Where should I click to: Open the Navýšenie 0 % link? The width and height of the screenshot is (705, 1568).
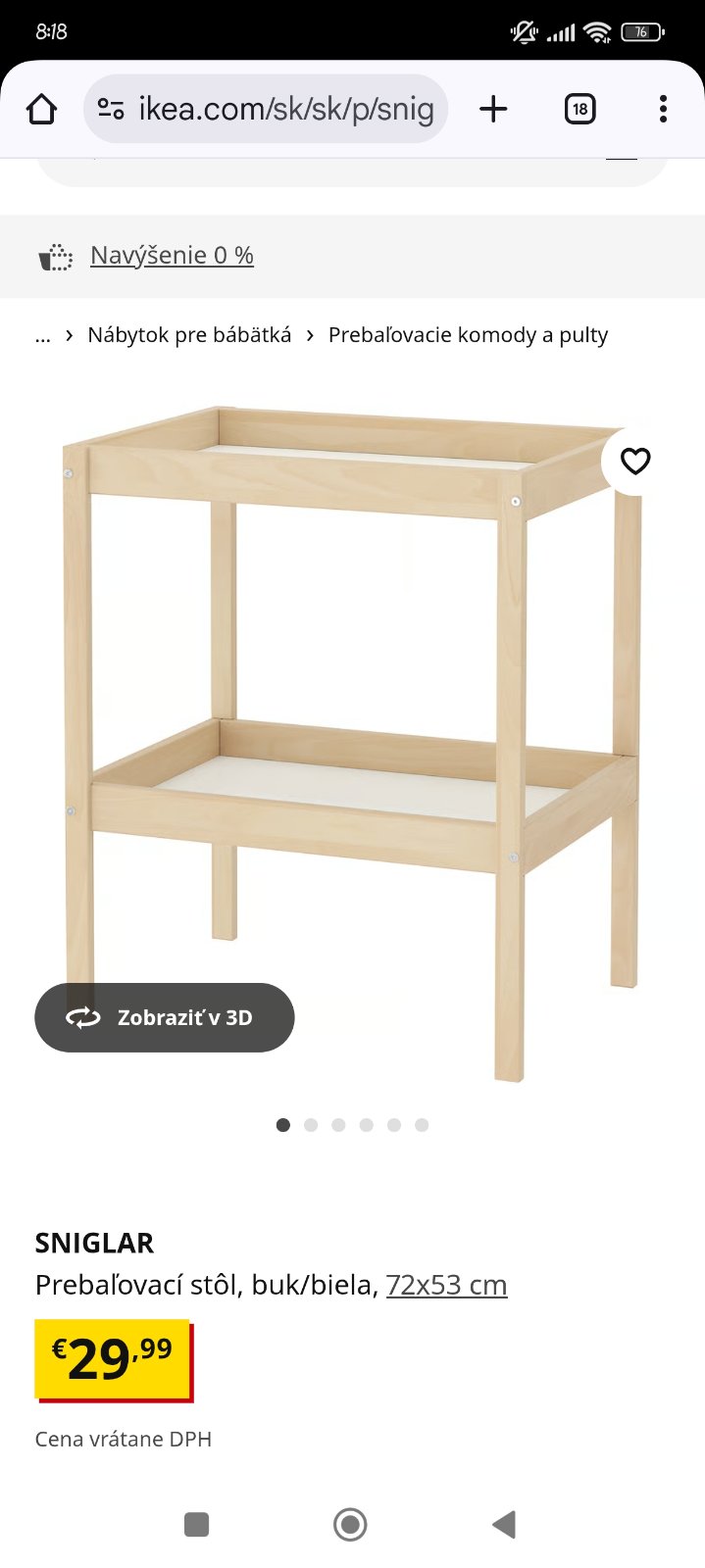(172, 256)
